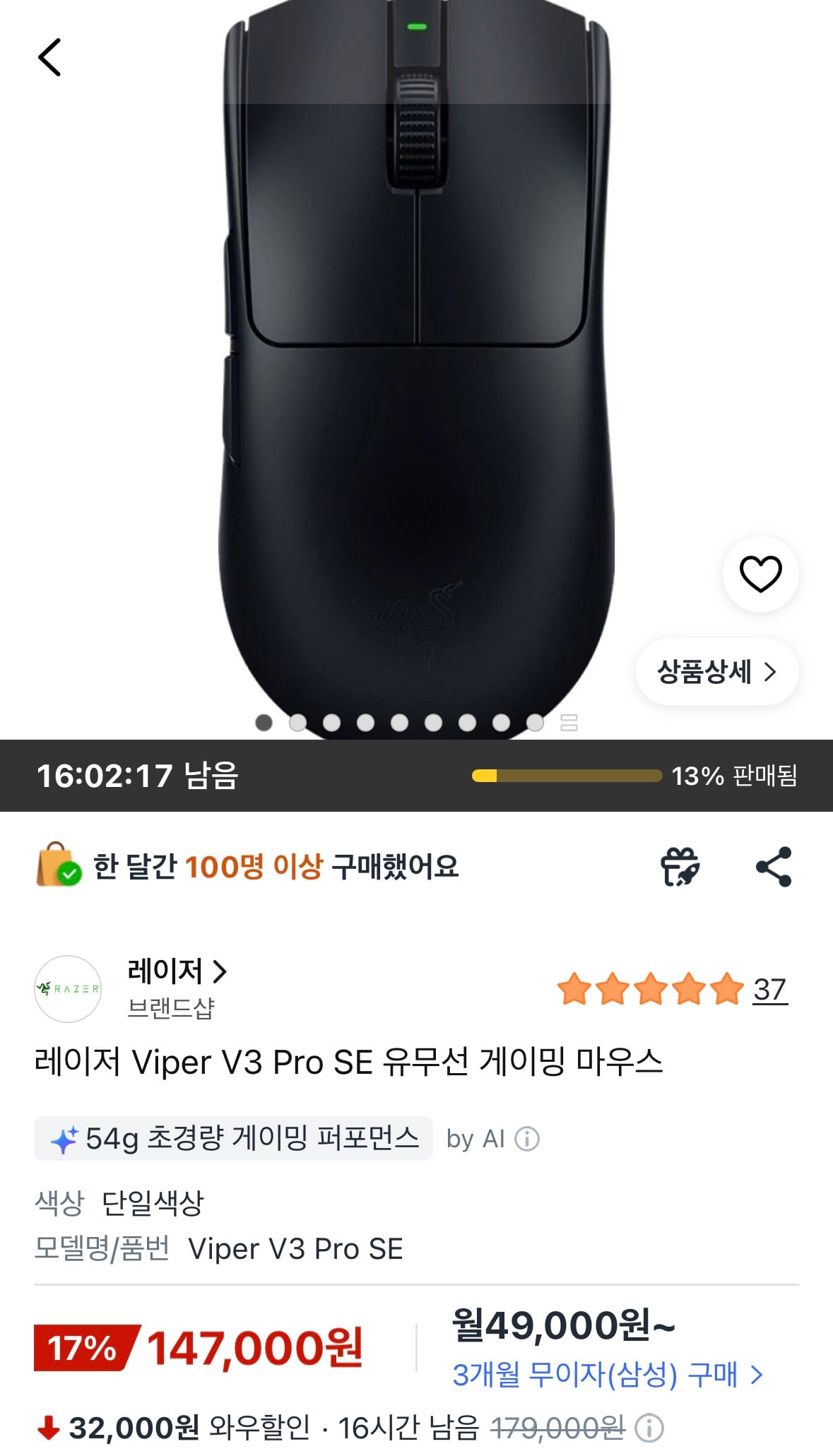
Task: Tap the image list icon after carousel dots
Action: [x=570, y=723]
